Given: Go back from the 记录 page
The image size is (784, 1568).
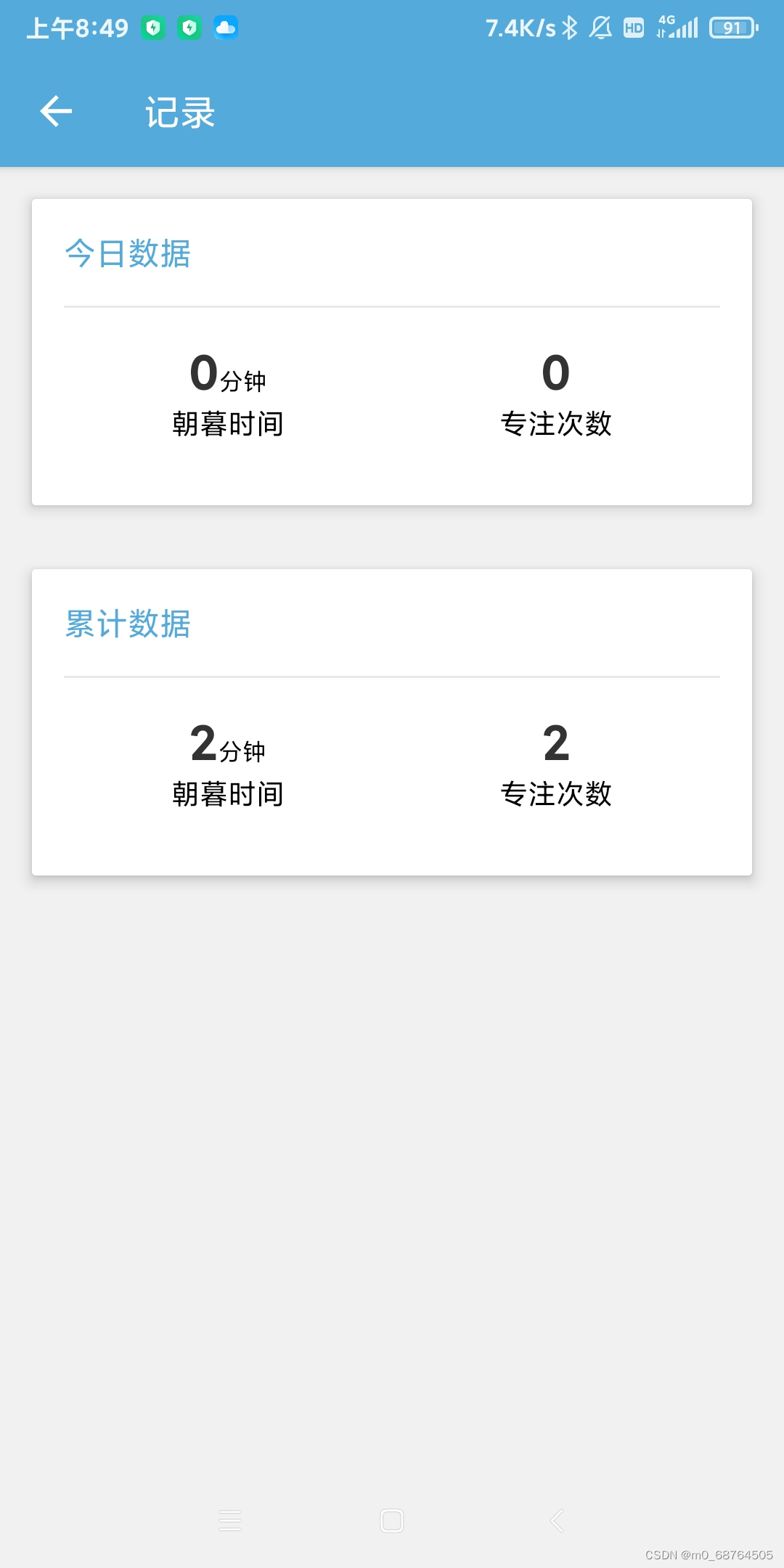Looking at the screenshot, I should coord(56,112).
